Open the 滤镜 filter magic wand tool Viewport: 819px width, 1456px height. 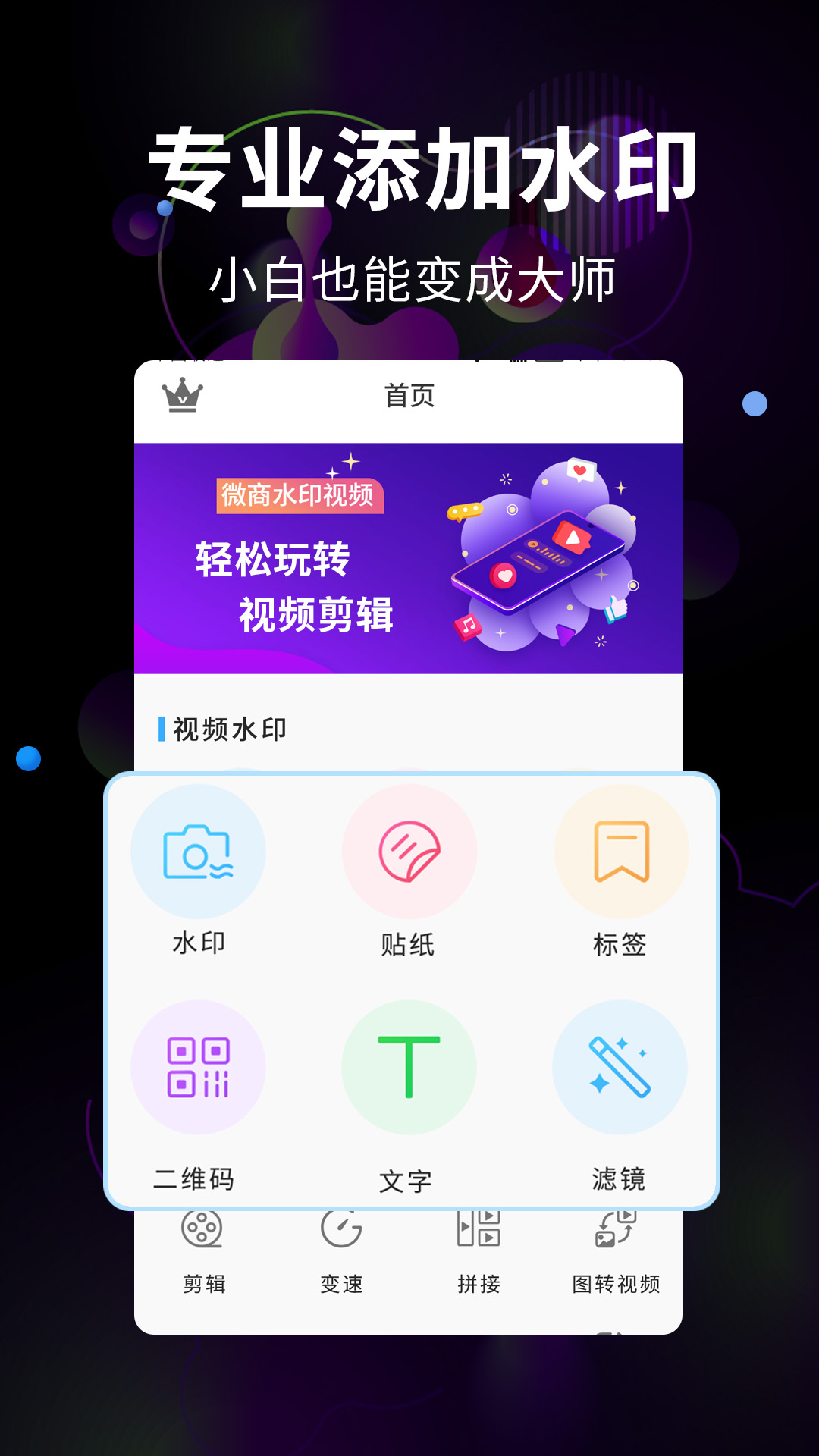[620, 1068]
